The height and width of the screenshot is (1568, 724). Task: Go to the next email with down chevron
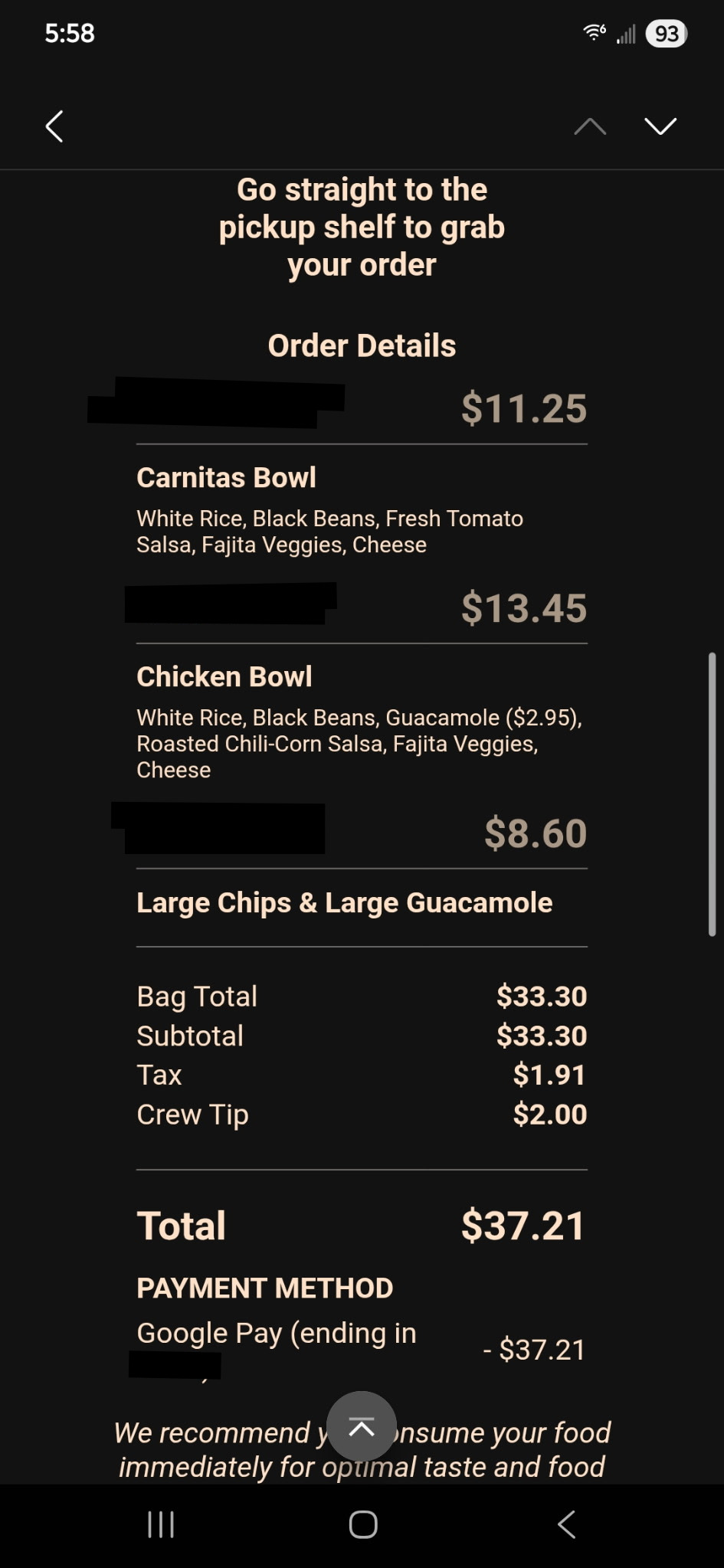coord(660,126)
